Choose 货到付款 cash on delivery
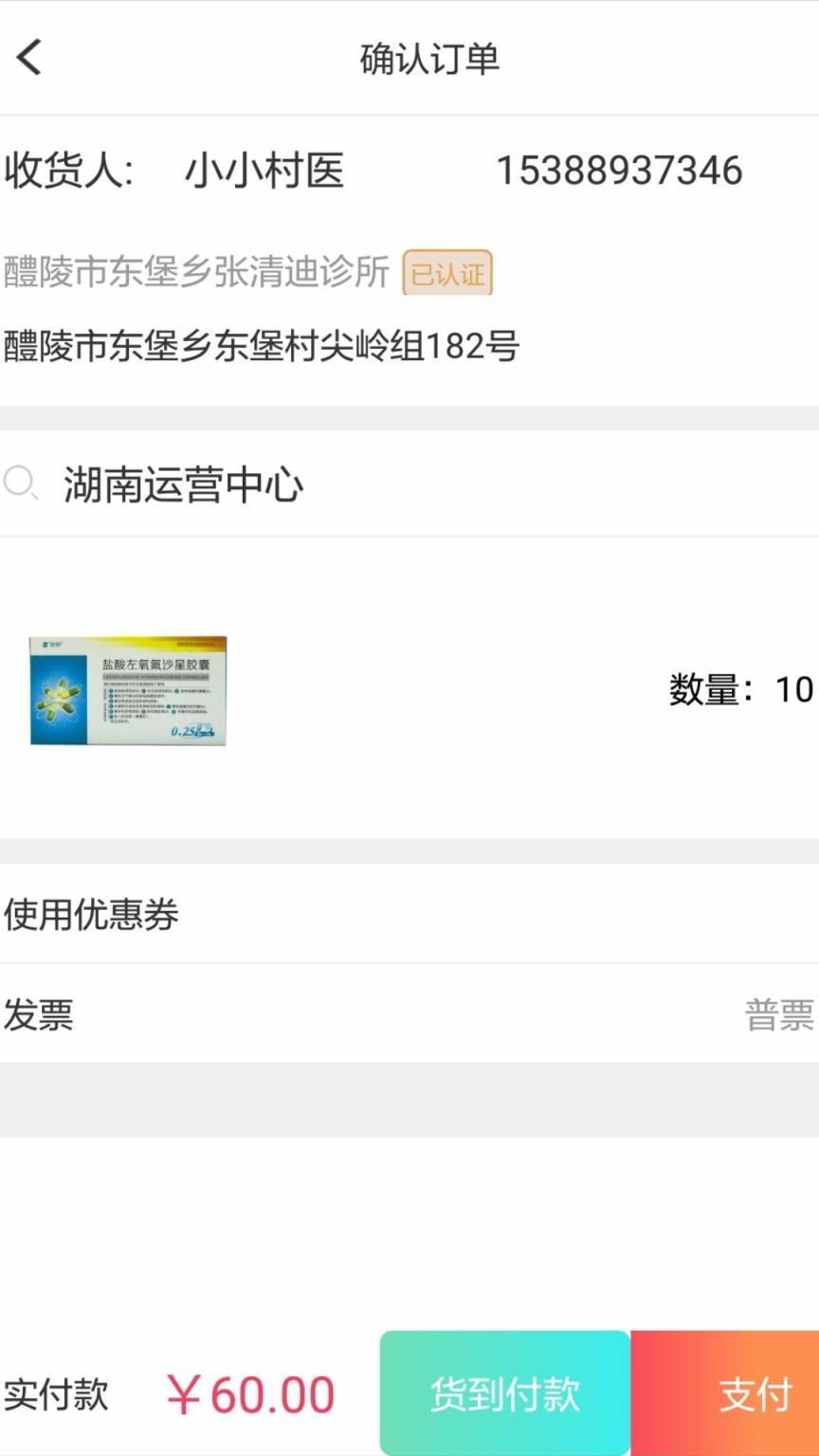Image resolution: width=819 pixels, height=1456 pixels. [504, 1393]
